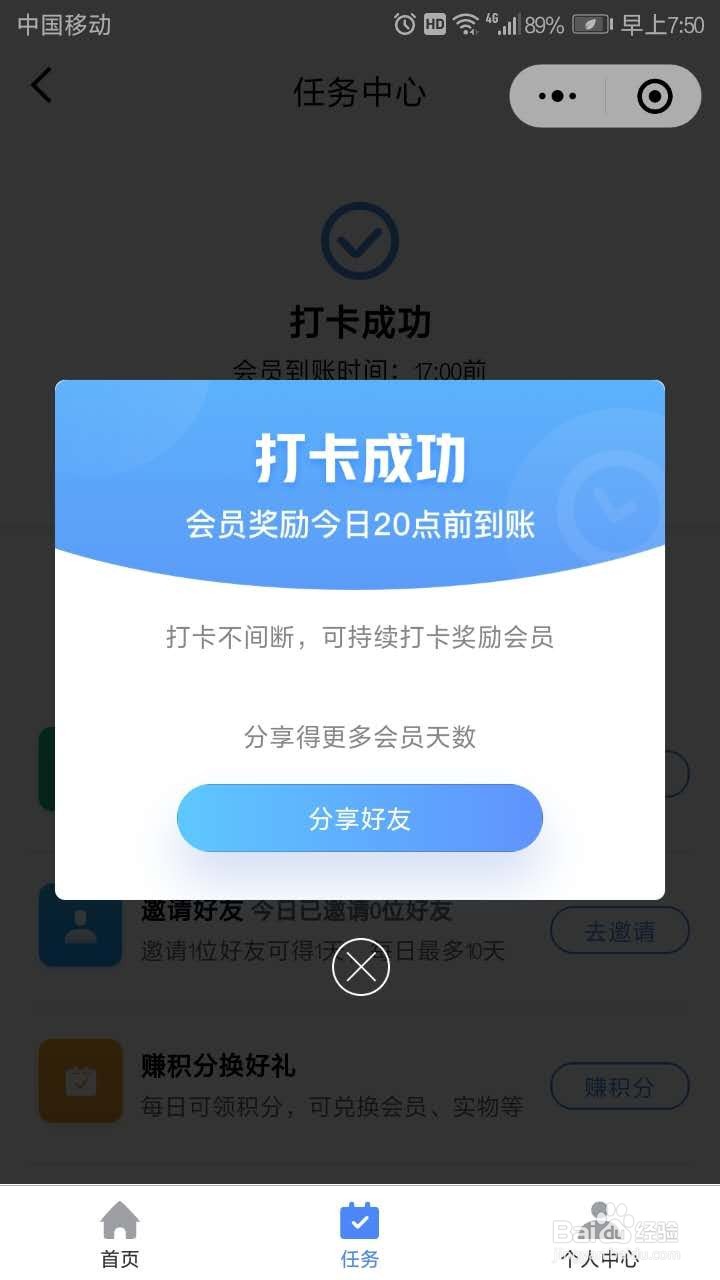
Task: Tap the 赚积分 earn points button
Action: (x=620, y=1087)
